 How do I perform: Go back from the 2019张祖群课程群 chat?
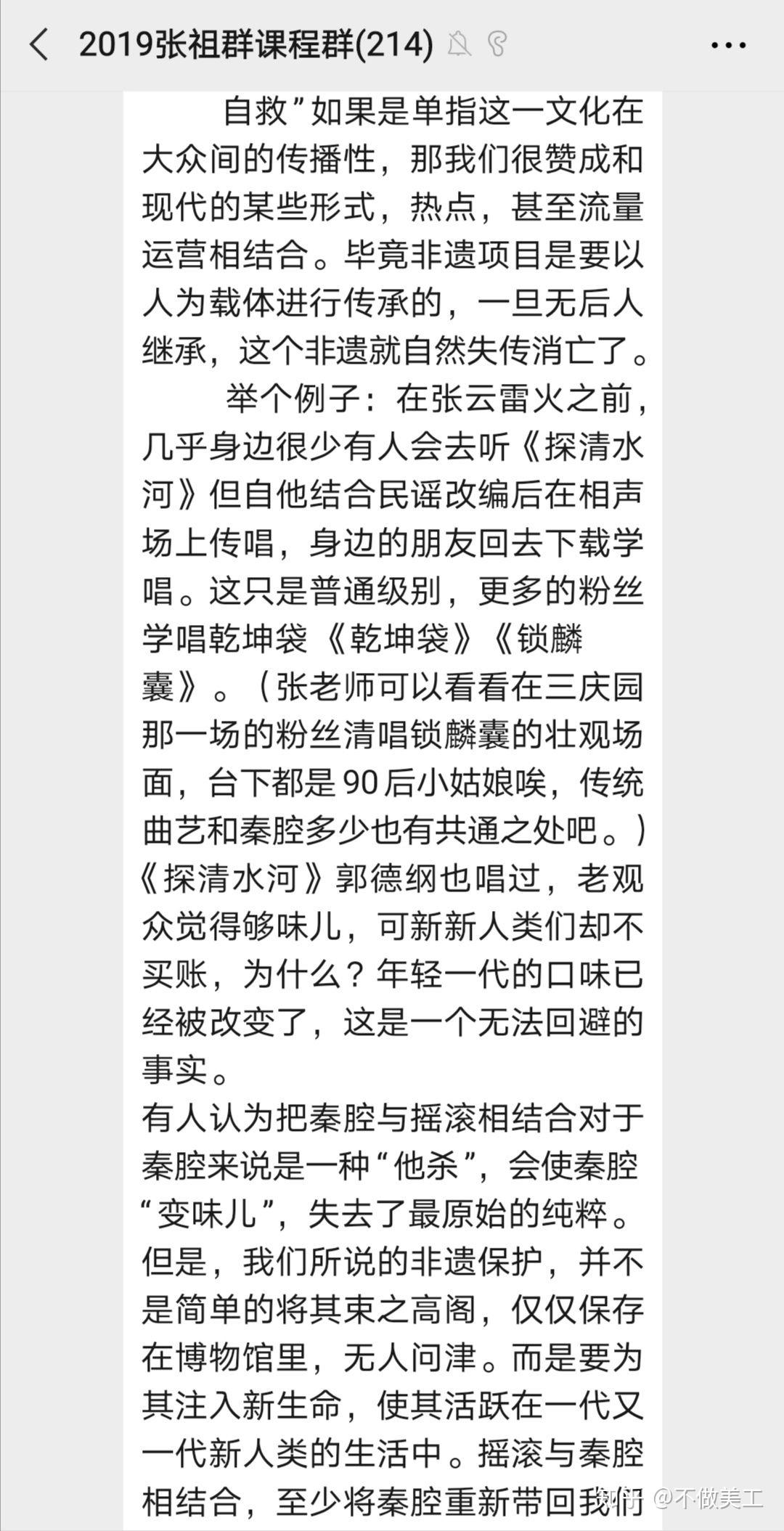39,45
